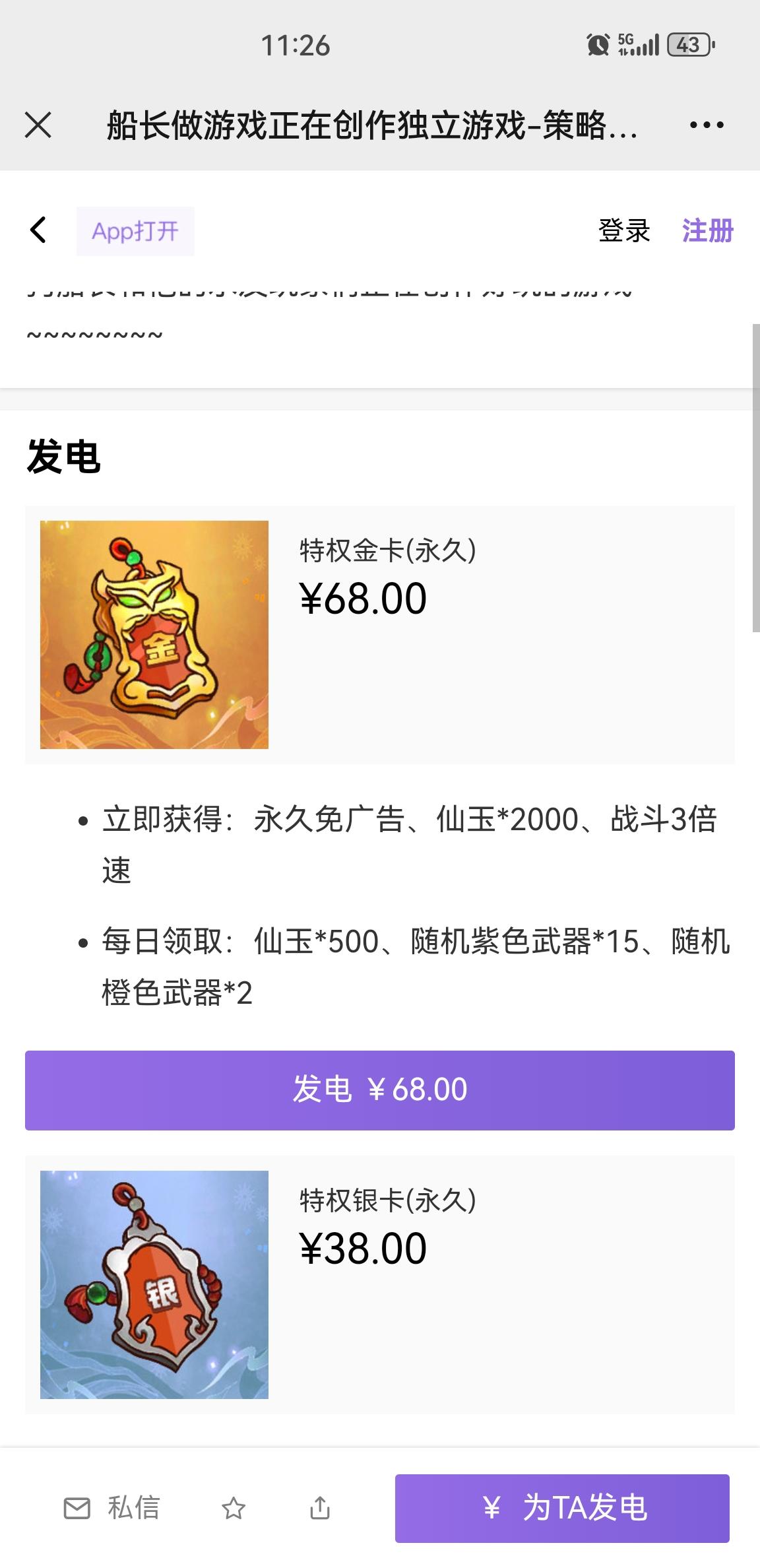Tap the back chevron arrow

coord(38,230)
